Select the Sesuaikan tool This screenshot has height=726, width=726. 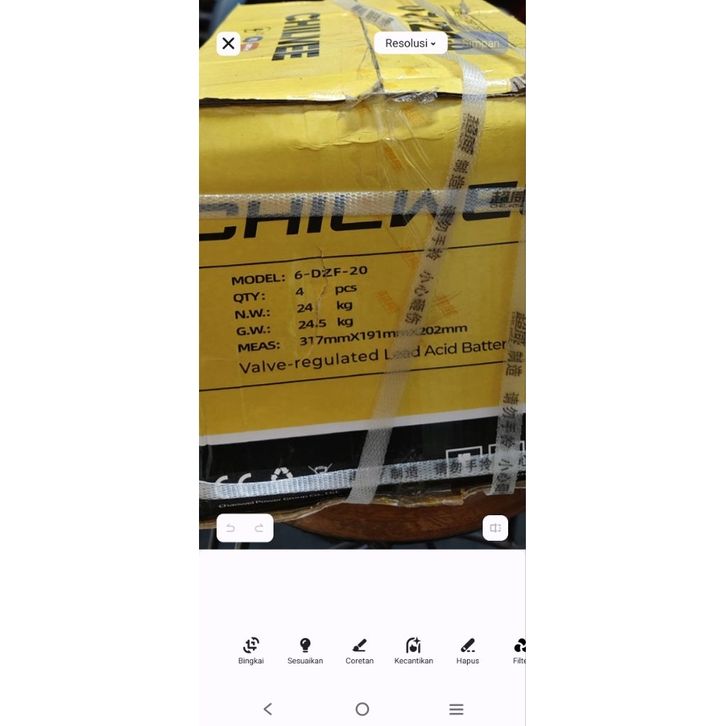(x=305, y=648)
